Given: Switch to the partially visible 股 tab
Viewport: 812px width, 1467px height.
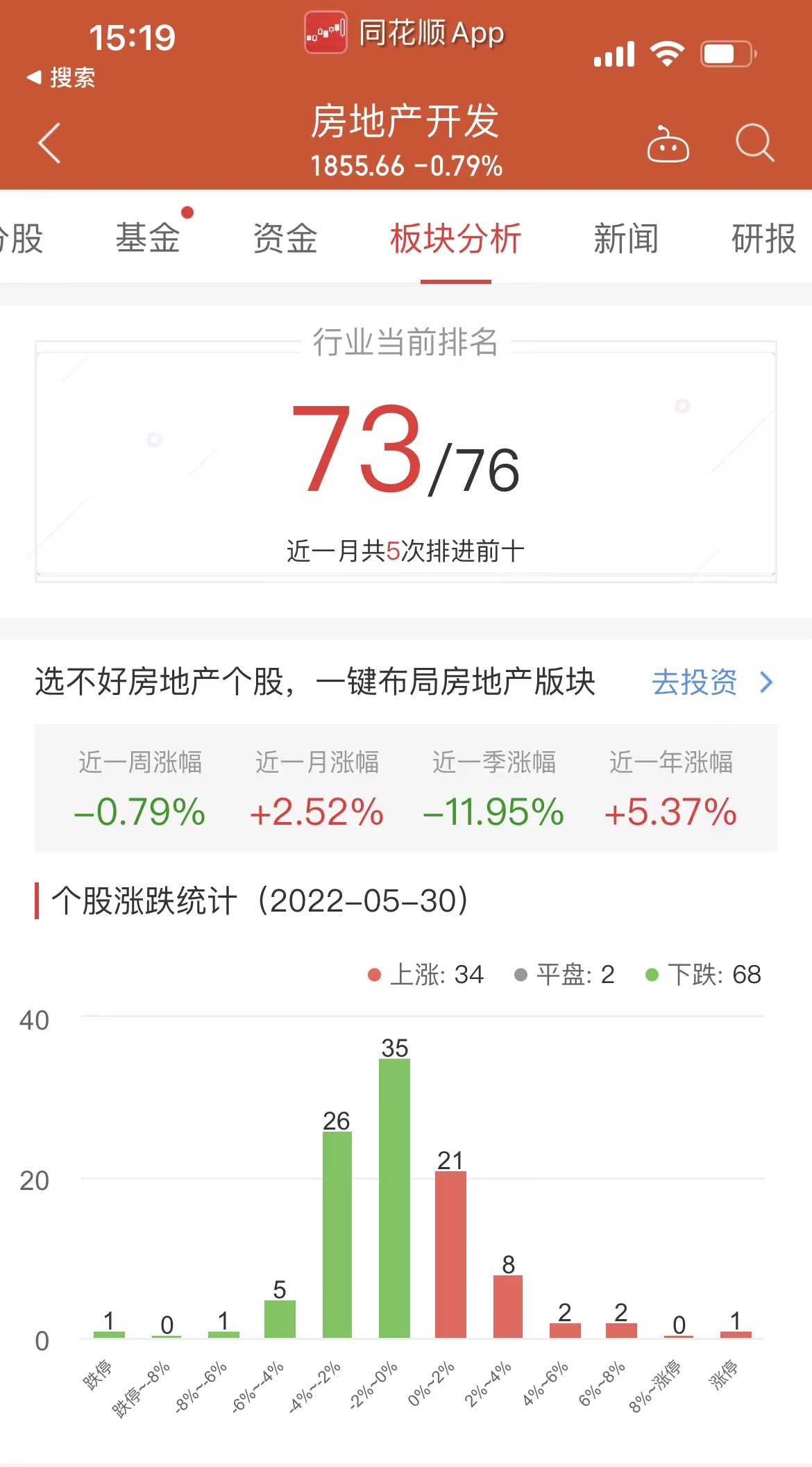Looking at the screenshot, I should 22,239.
